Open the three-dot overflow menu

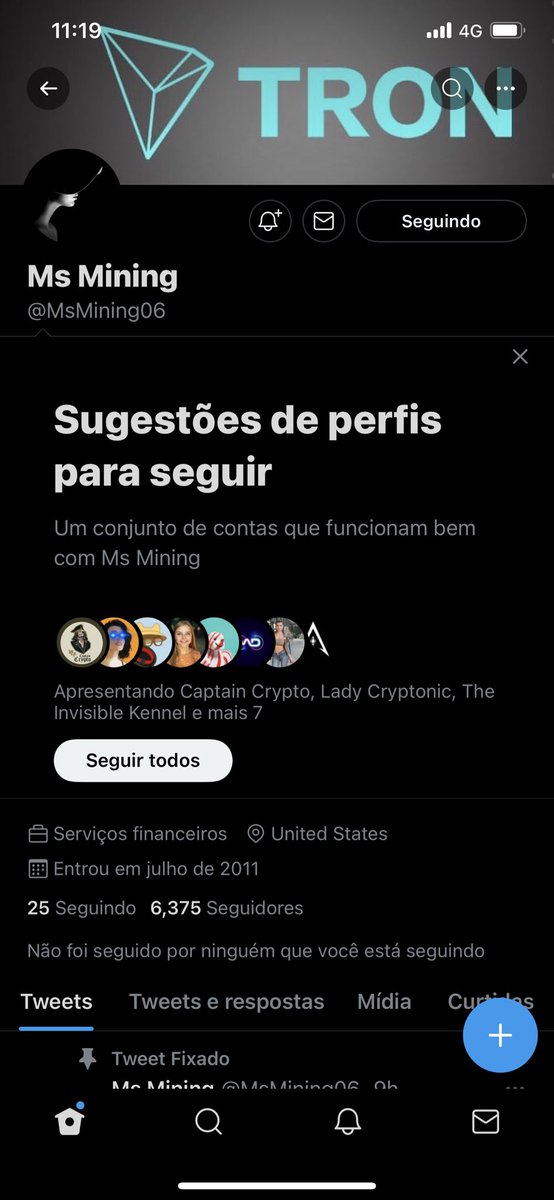tap(505, 88)
